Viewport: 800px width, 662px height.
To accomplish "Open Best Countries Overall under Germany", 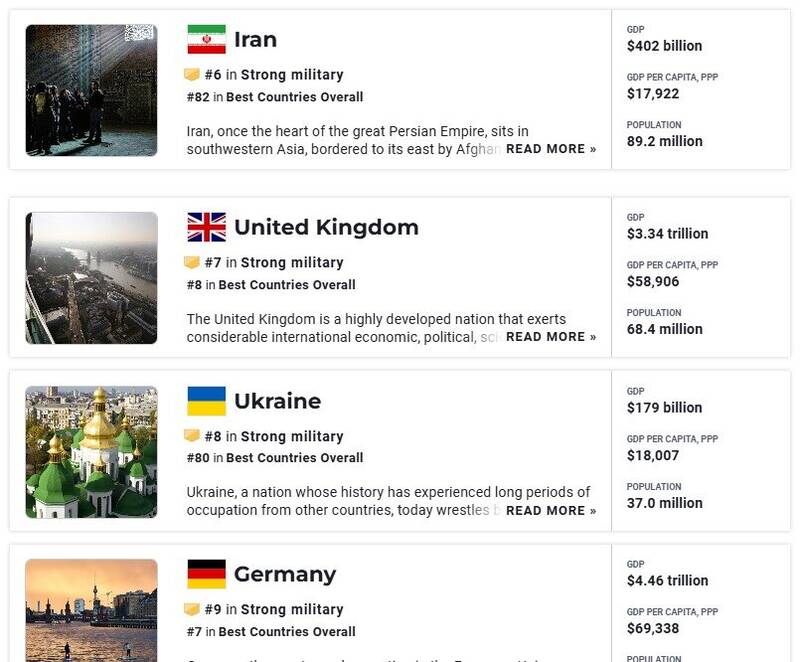I will click(286, 632).
